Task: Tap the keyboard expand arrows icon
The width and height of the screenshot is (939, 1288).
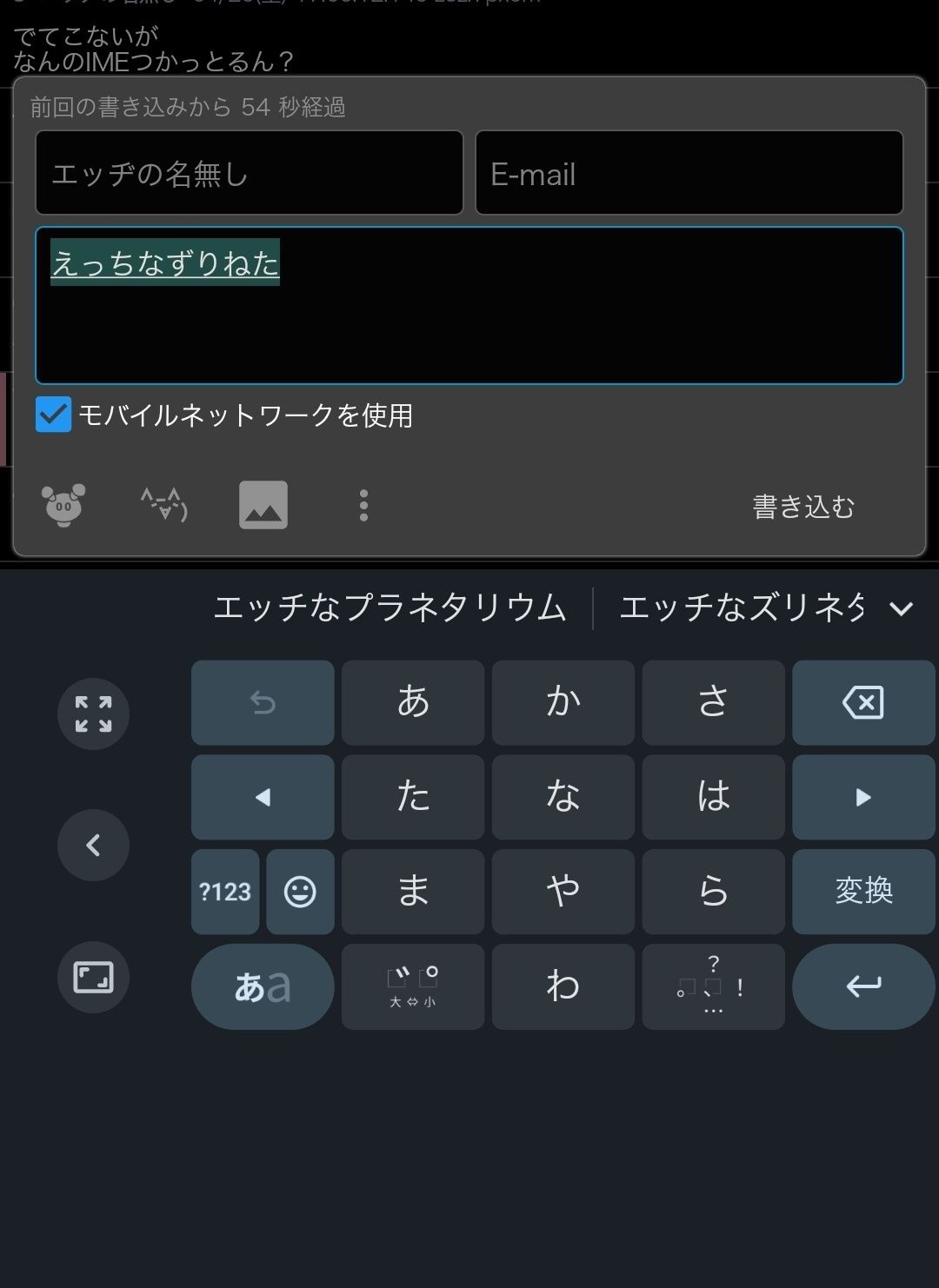Action: [93, 714]
